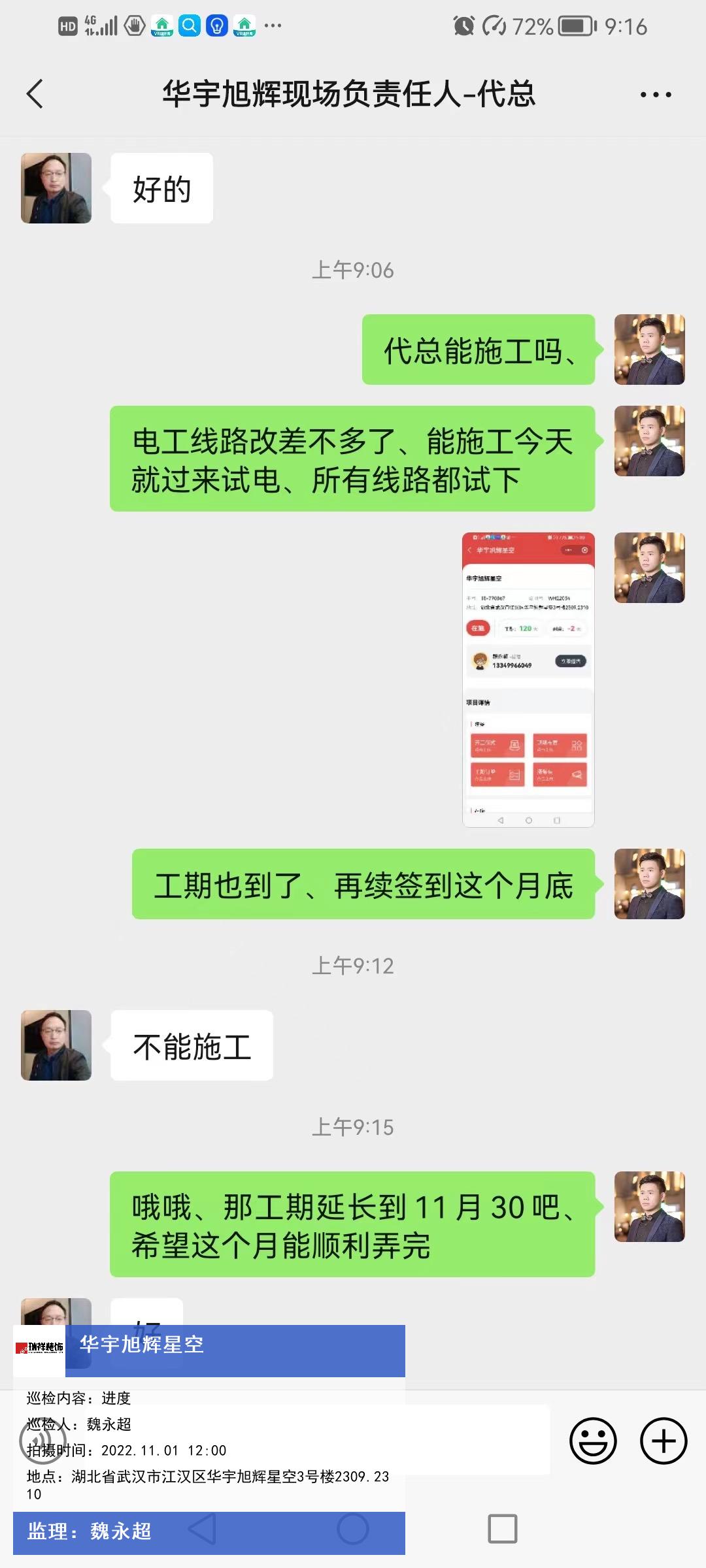Go back to the chat list
This screenshot has width=706, height=1568.
(x=35, y=94)
